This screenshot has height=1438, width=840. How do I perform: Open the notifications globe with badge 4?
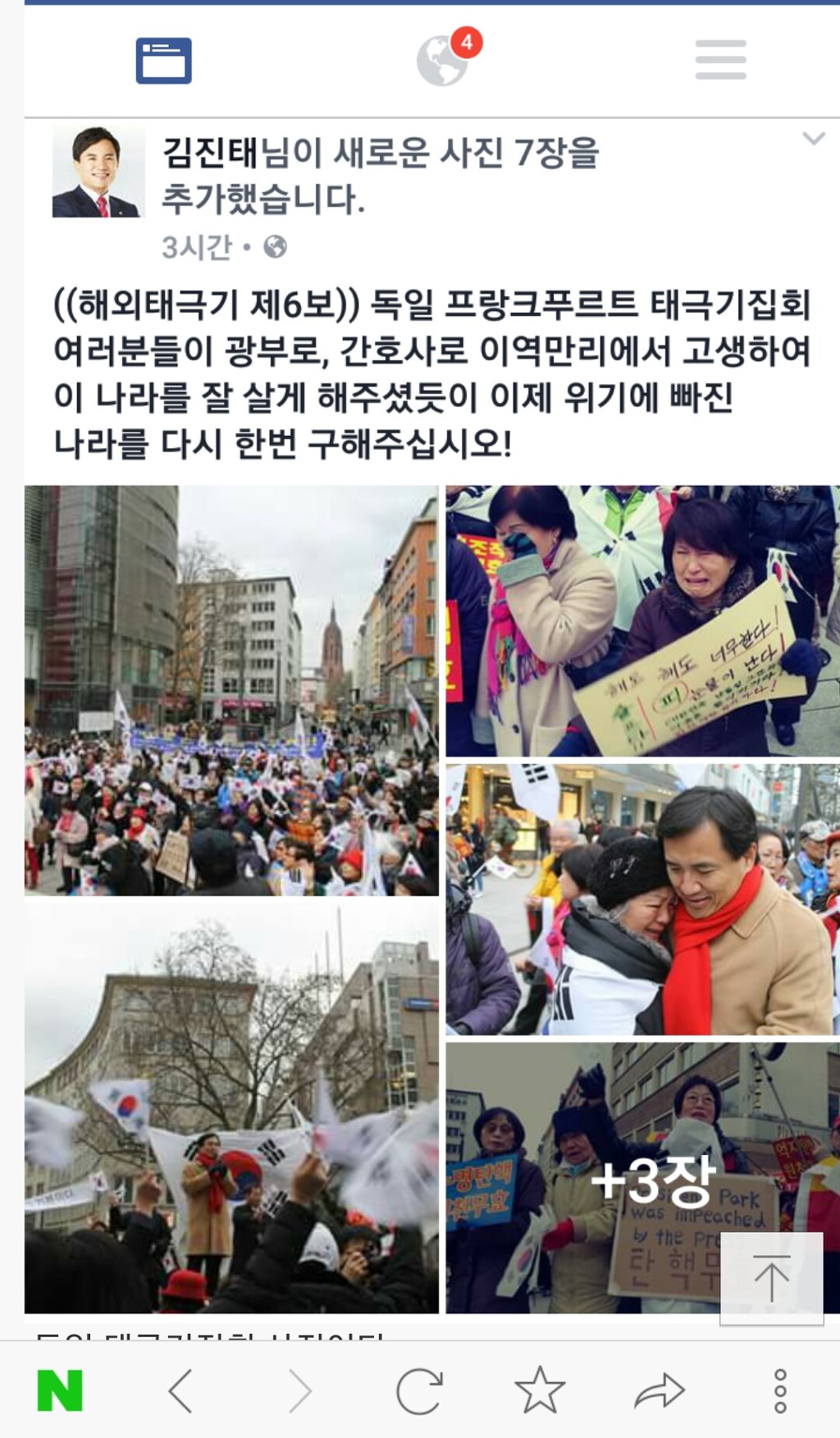tap(444, 61)
